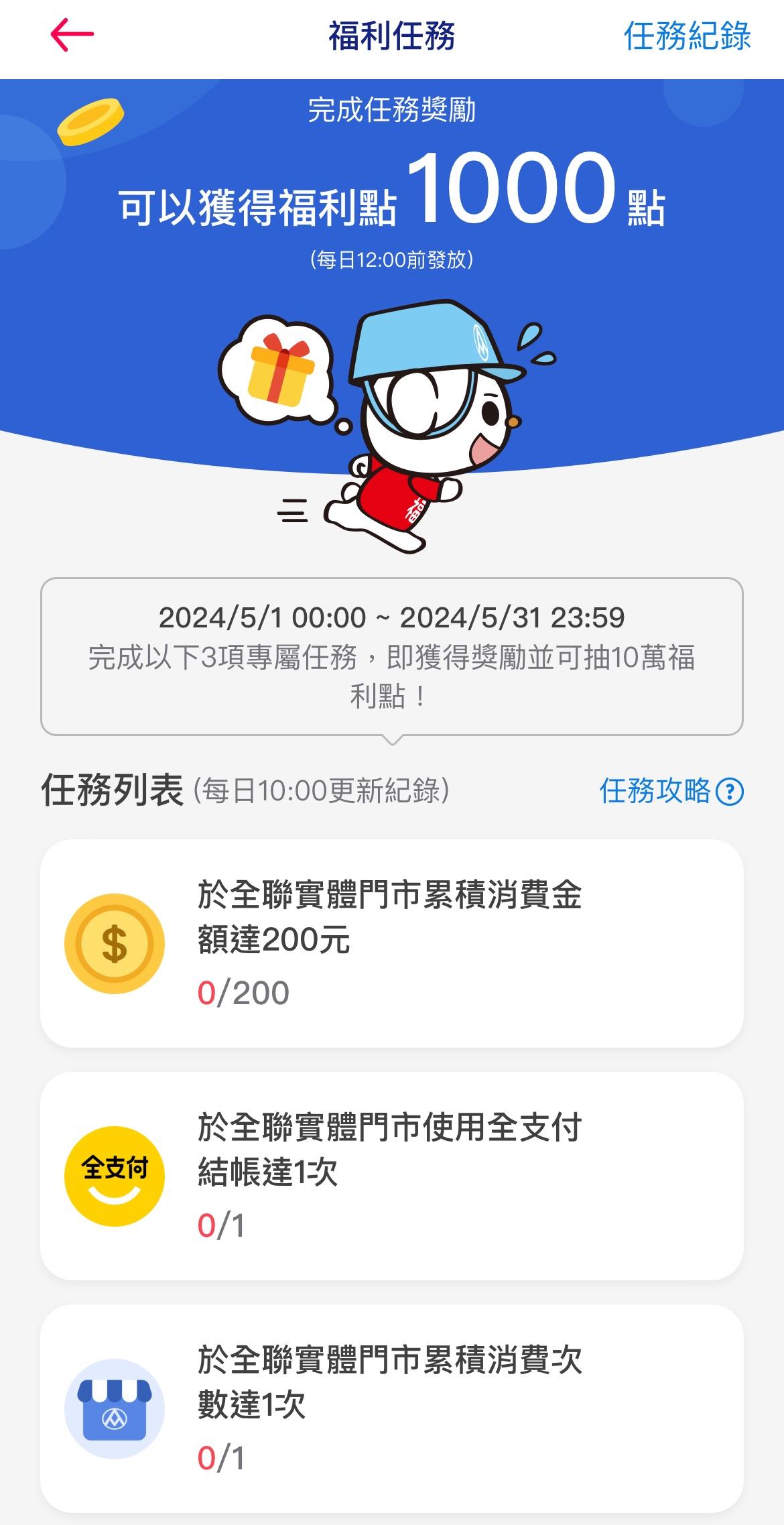The width and height of the screenshot is (784, 1525).
Task: Go back using the red arrow
Action: click(72, 35)
